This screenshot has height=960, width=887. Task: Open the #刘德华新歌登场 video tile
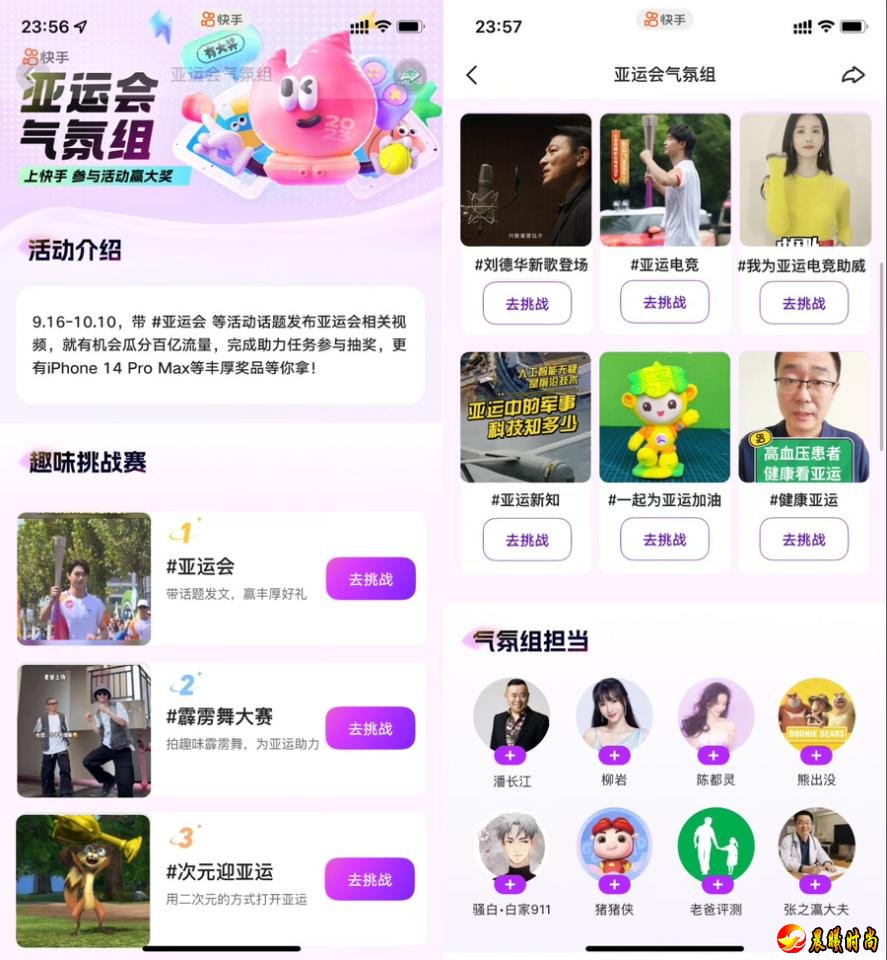[525, 180]
